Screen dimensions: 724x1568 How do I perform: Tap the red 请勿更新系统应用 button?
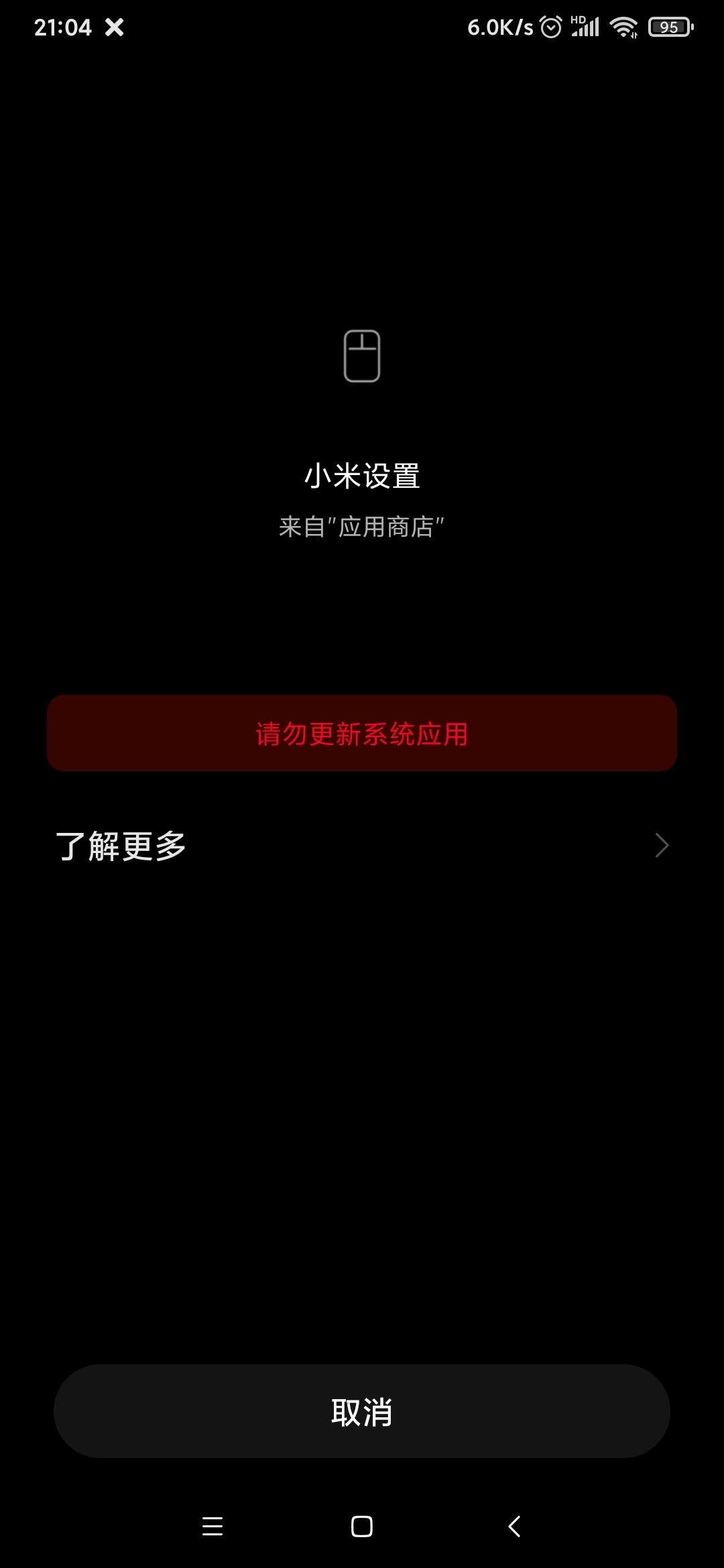(x=362, y=733)
